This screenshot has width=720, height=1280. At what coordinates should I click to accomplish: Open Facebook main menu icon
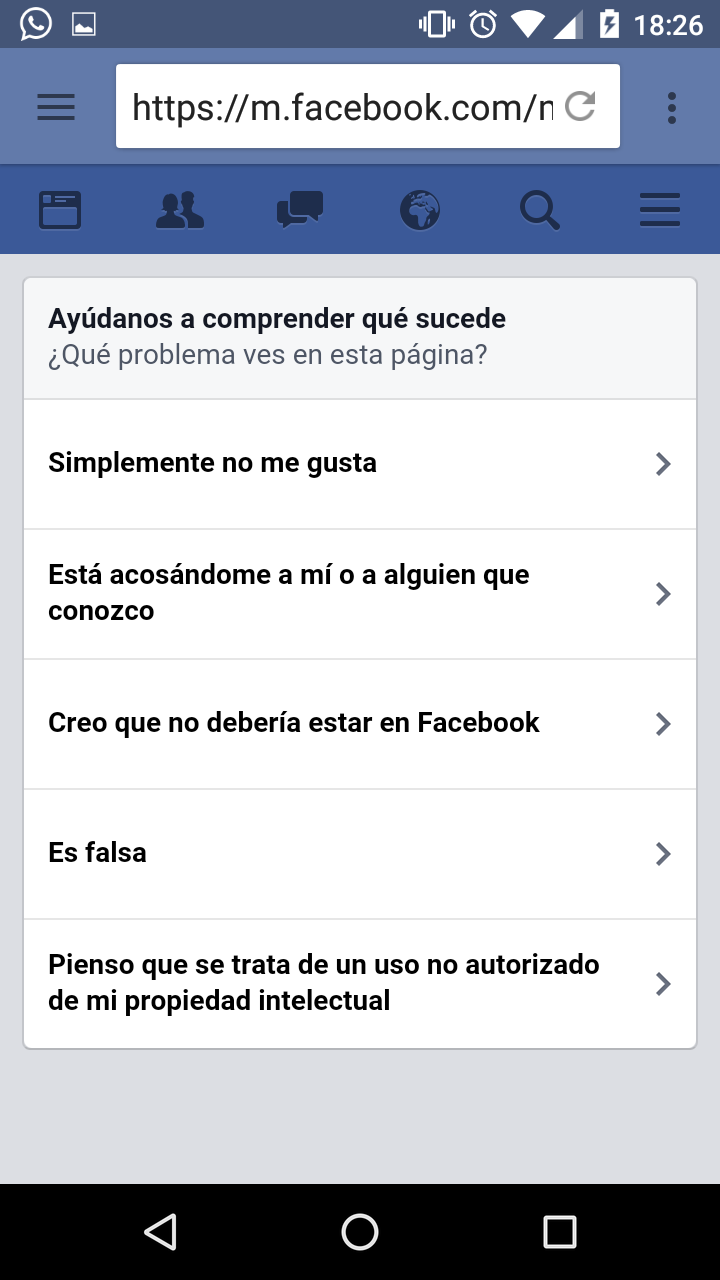(660, 210)
